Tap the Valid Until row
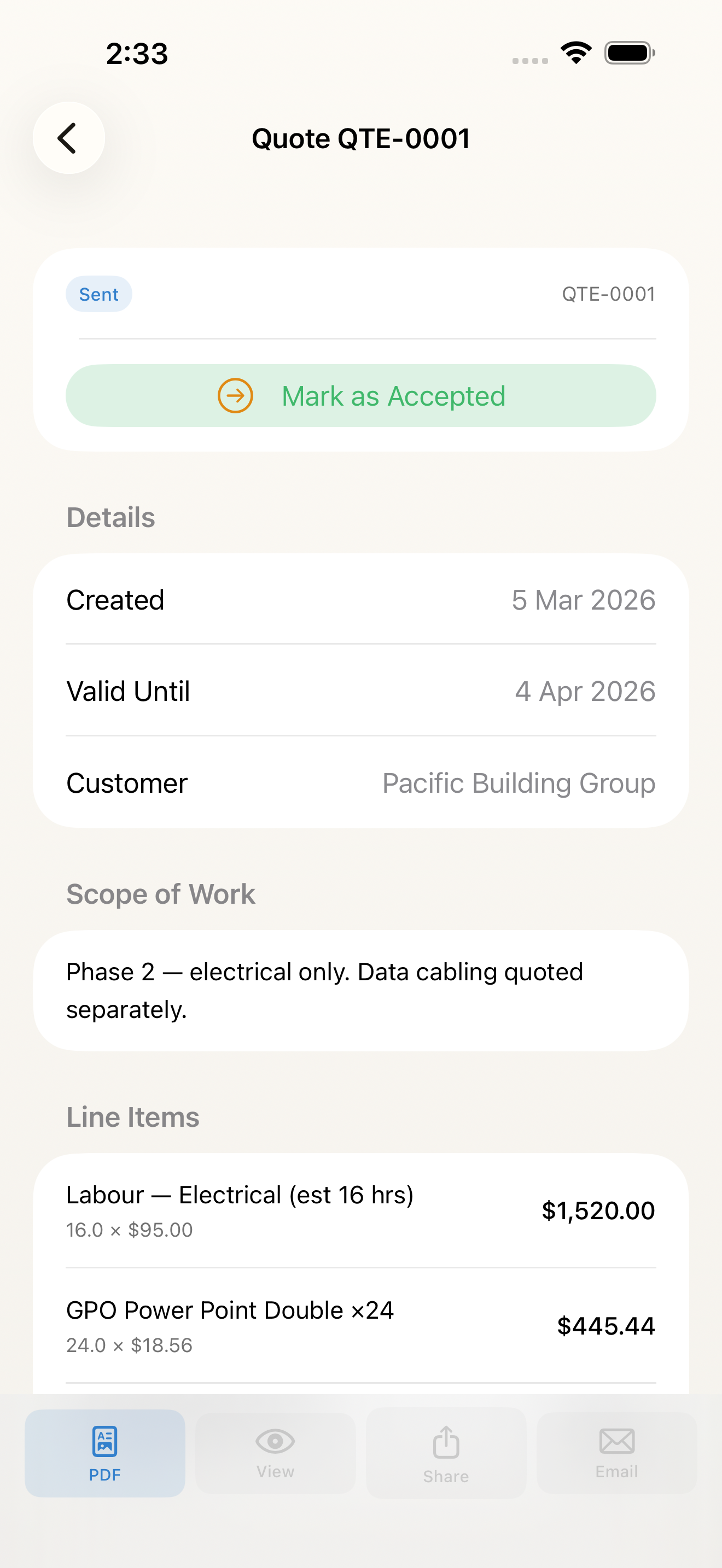Viewport: 722px width, 1568px height. coord(360,691)
